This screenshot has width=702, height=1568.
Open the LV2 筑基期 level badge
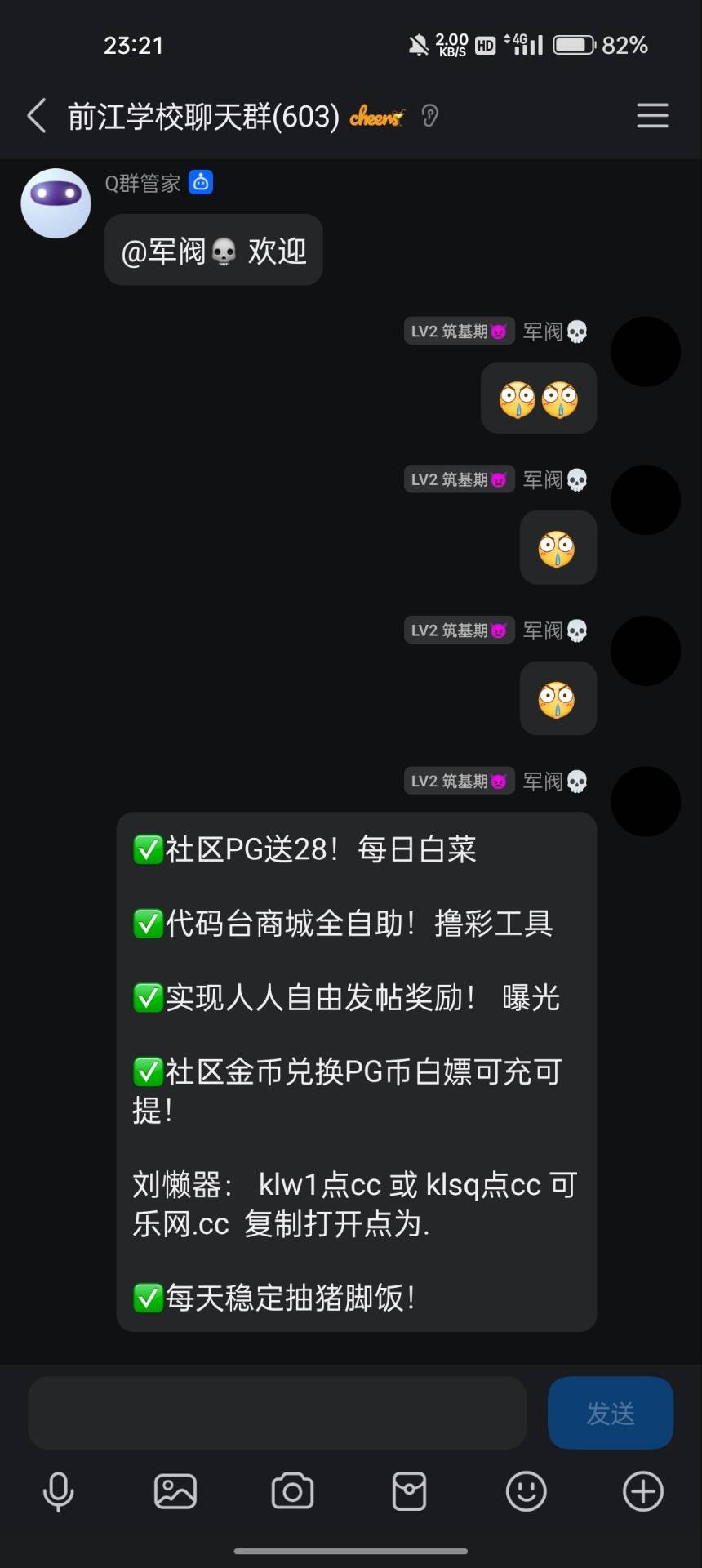click(x=459, y=332)
